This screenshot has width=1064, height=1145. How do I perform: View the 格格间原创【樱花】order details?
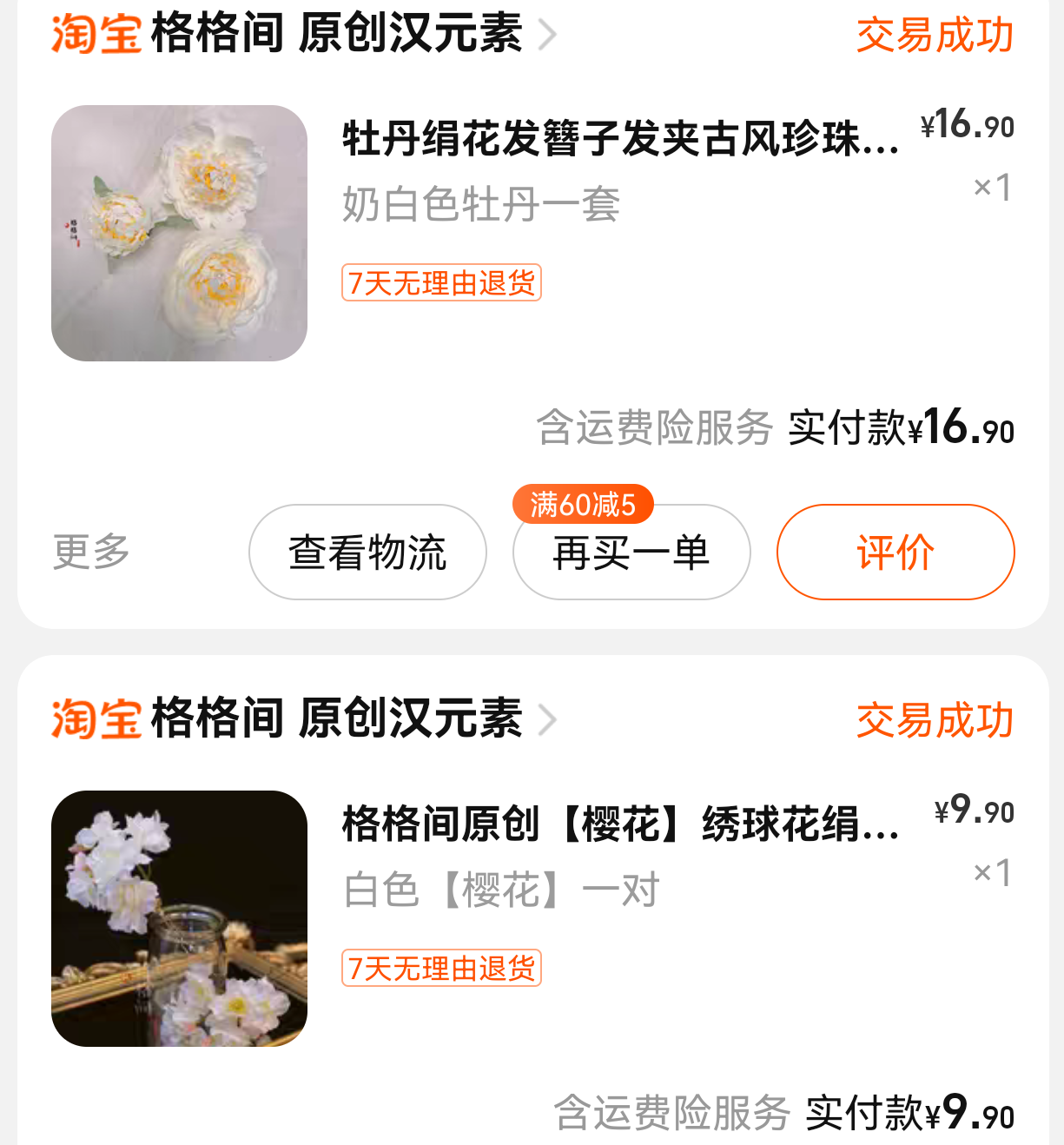coord(620,824)
